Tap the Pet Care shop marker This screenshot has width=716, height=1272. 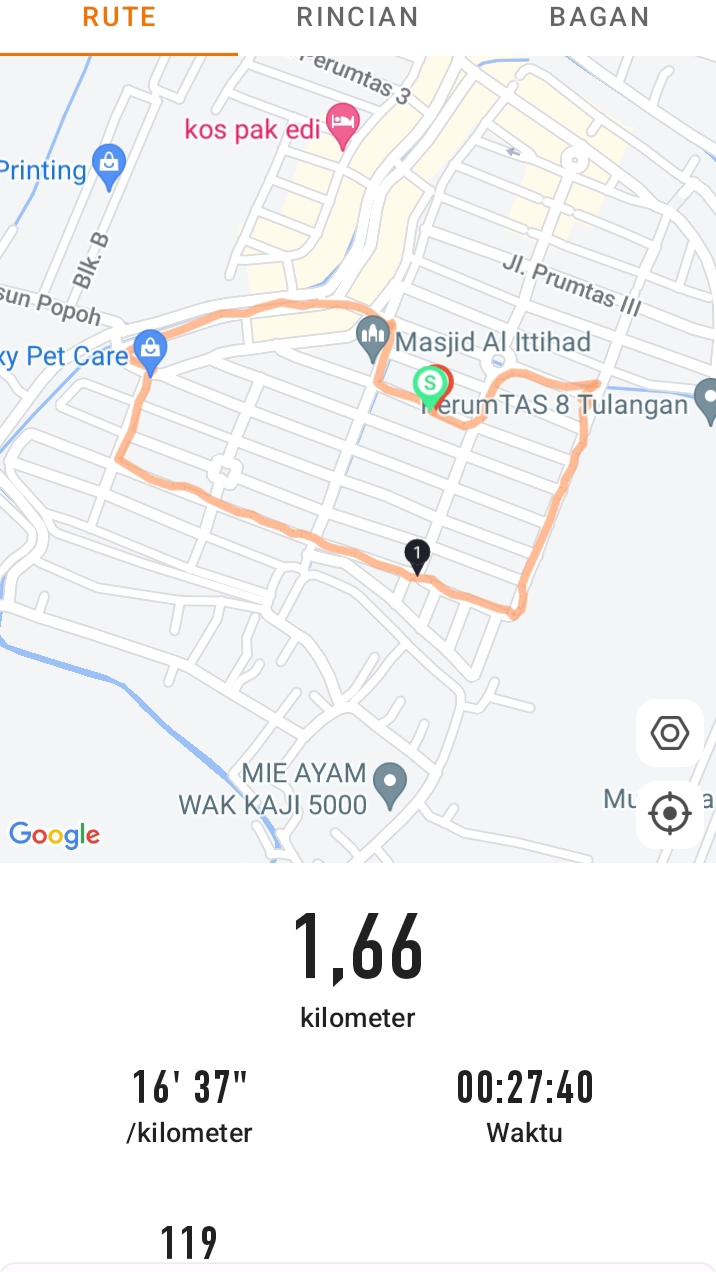(x=150, y=351)
